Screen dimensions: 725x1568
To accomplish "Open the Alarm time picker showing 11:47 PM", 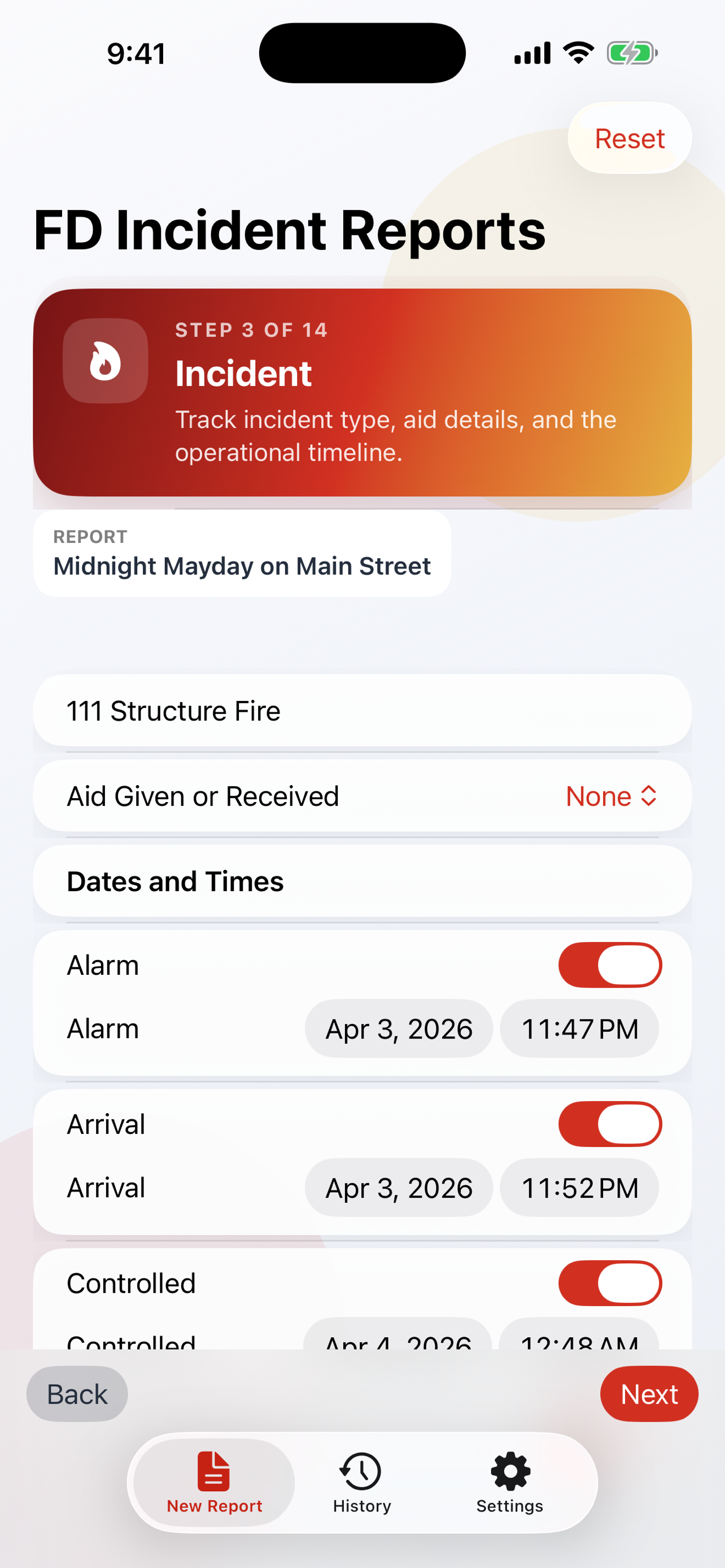I will [579, 1029].
